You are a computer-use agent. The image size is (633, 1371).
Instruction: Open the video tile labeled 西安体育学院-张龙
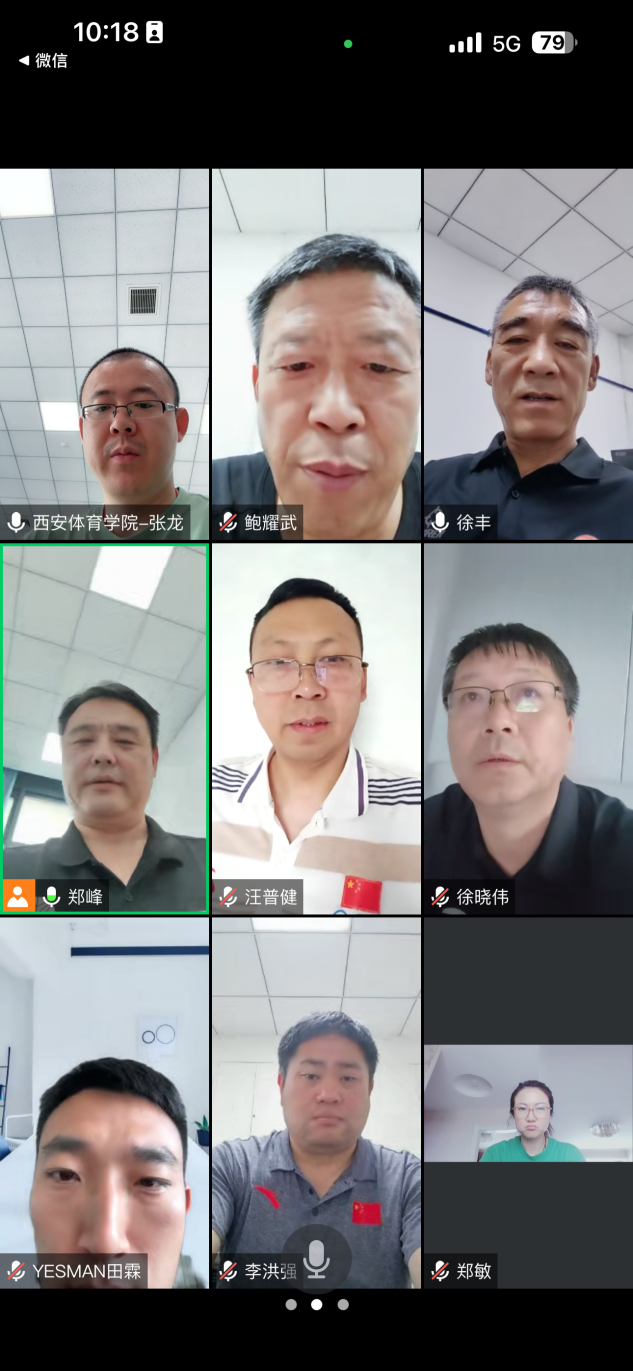click(105, 355)
